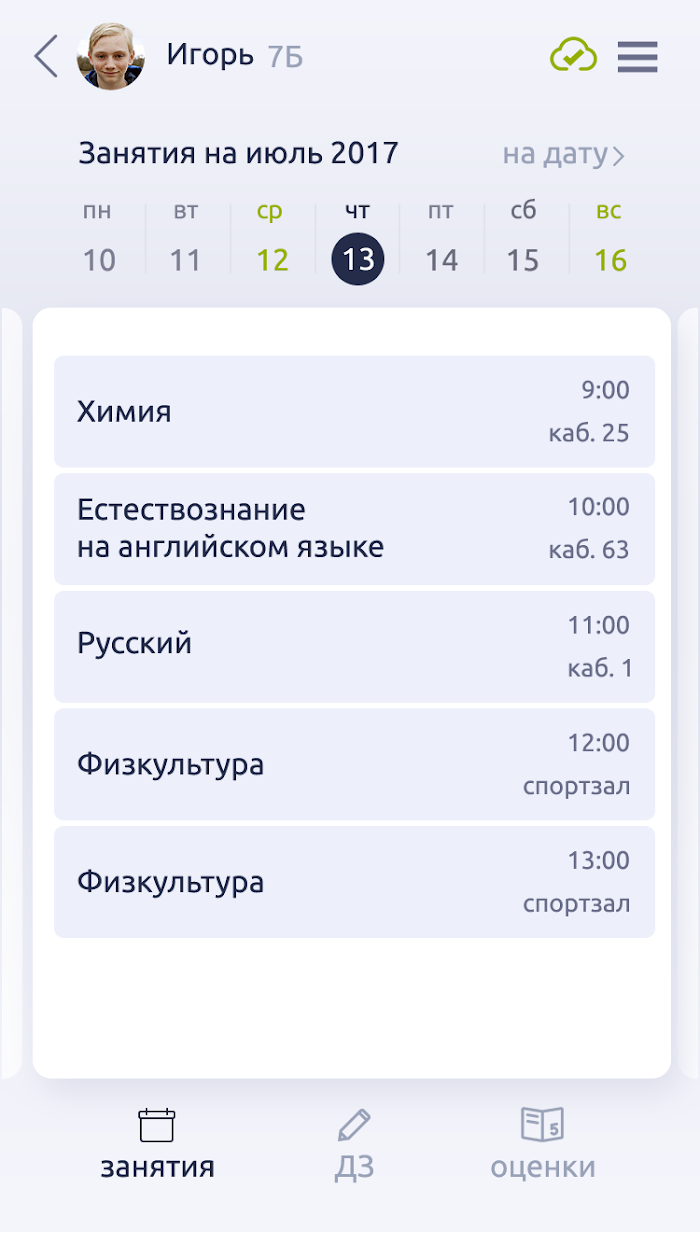
Task: Go back using the arrow
Action: pos(46,56)
